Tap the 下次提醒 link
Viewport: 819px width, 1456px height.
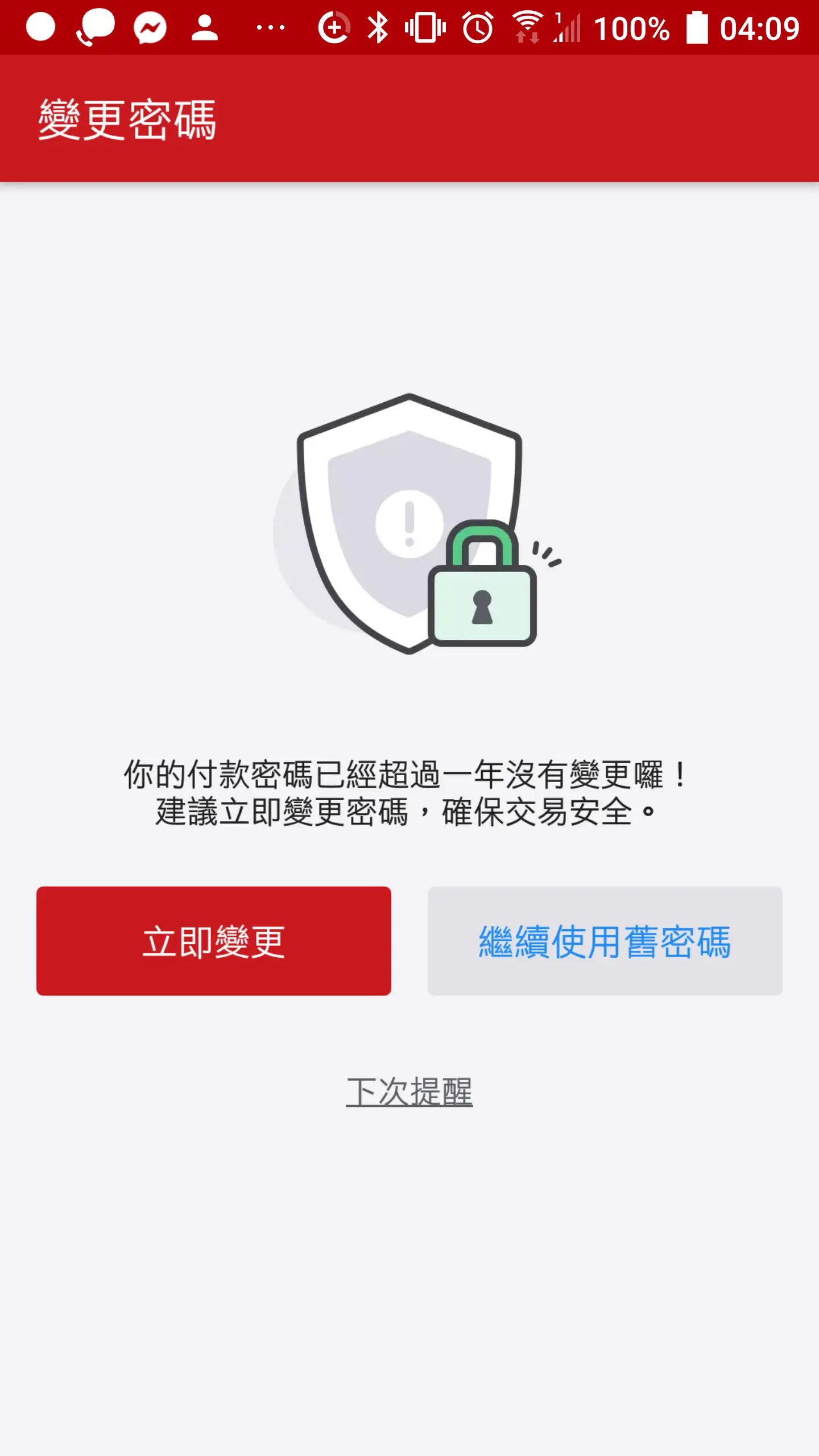(409, 1091)
